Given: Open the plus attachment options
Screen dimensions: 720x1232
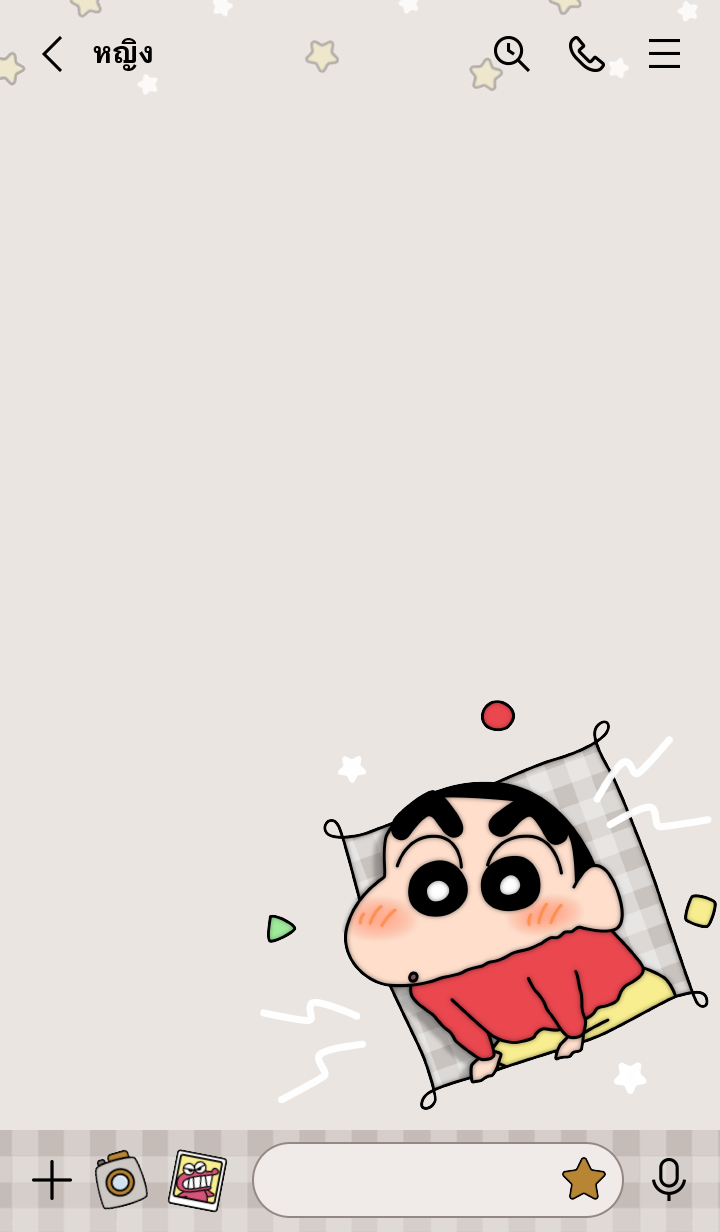Looking at the screenshot, I should 52,1180.
